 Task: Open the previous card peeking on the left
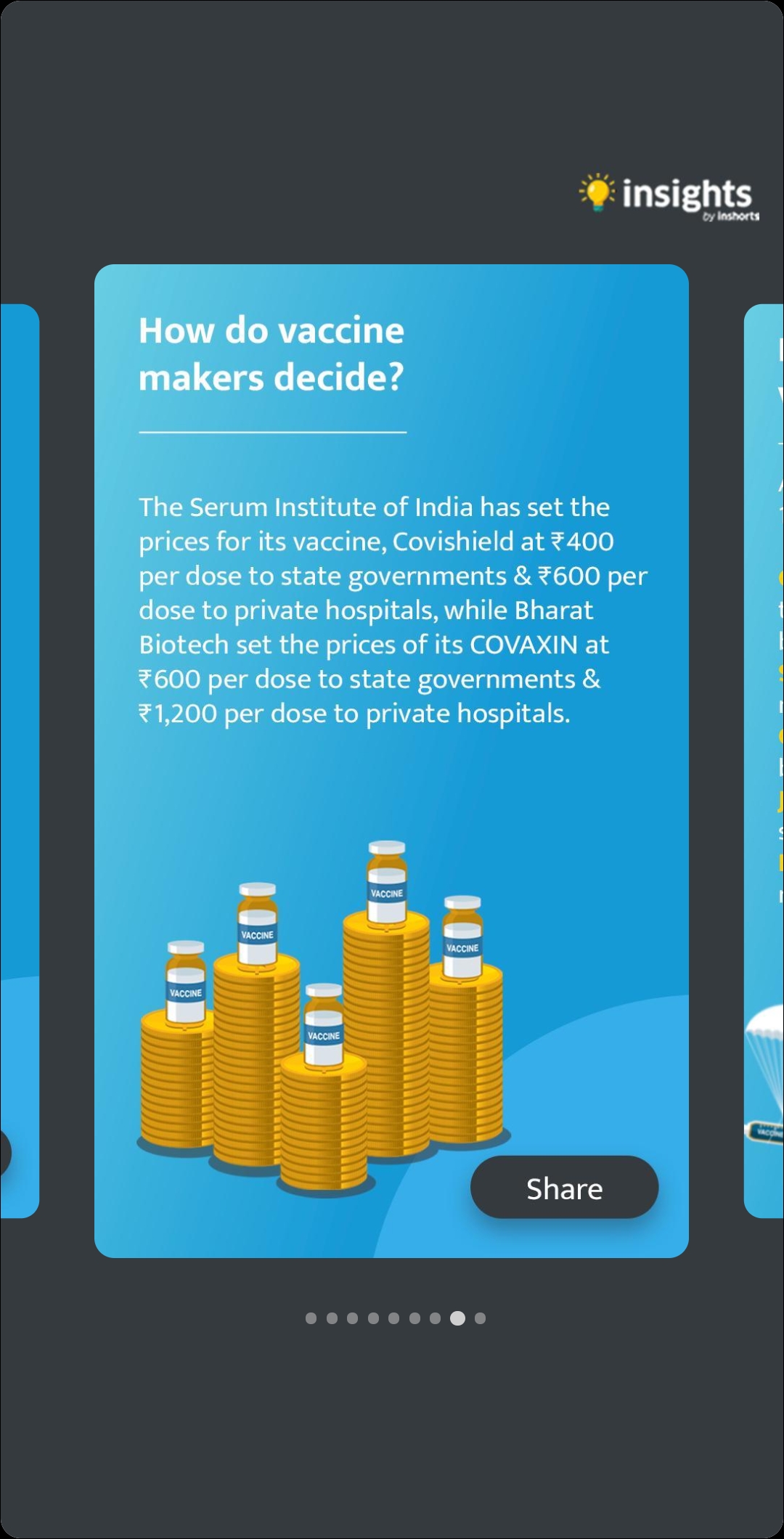(20, 761)
